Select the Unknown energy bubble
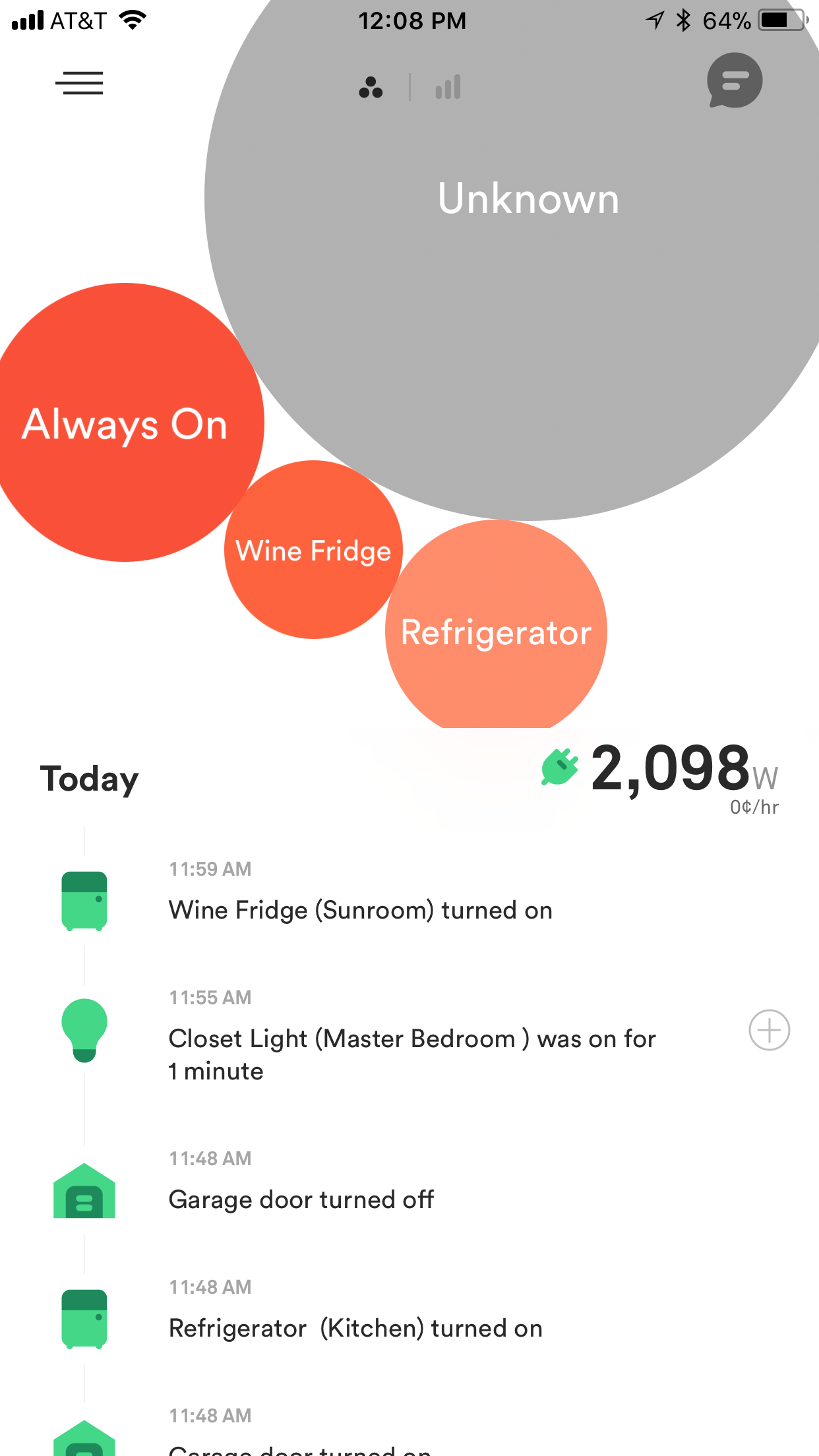819x1456 pixels. pos(528,198)
